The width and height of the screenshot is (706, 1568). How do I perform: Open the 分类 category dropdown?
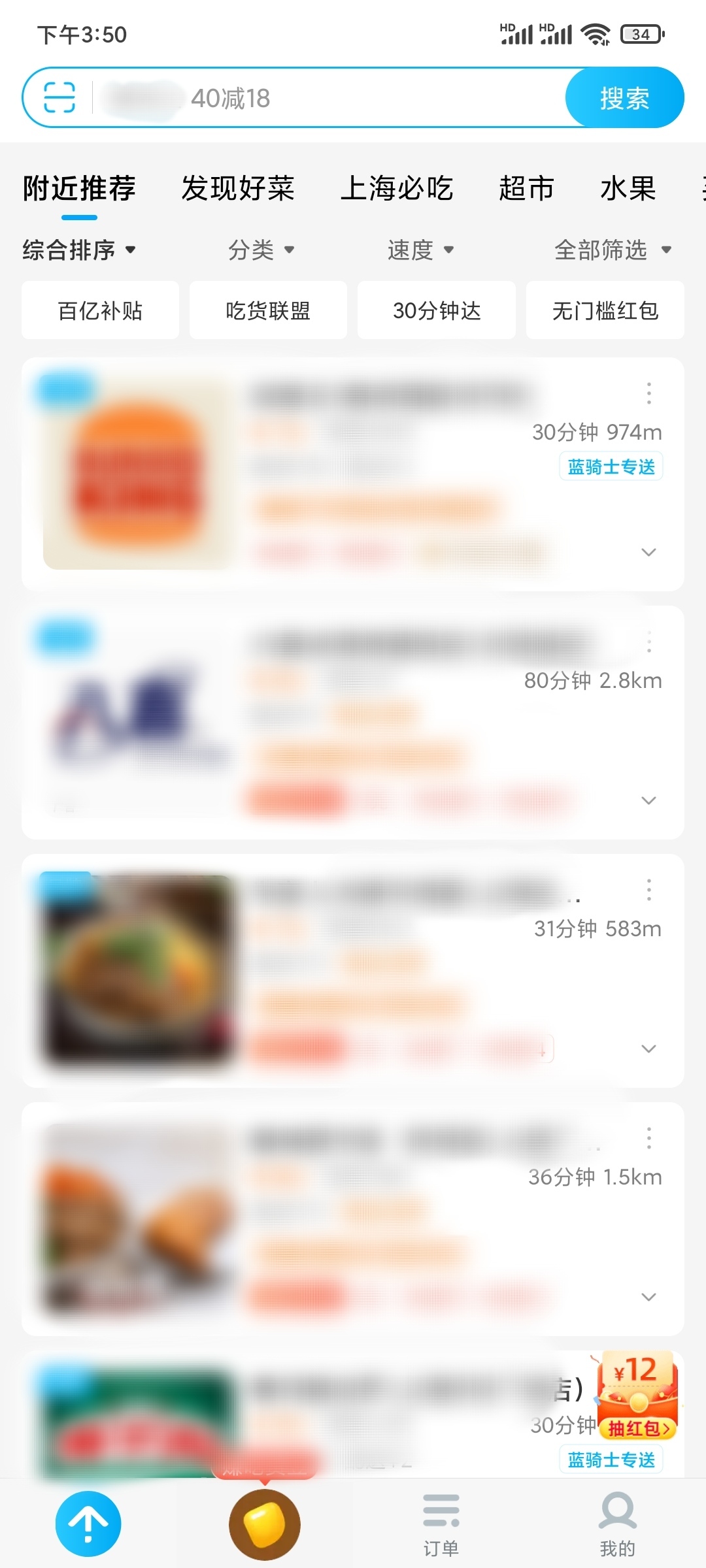click(x=261, y=250)
